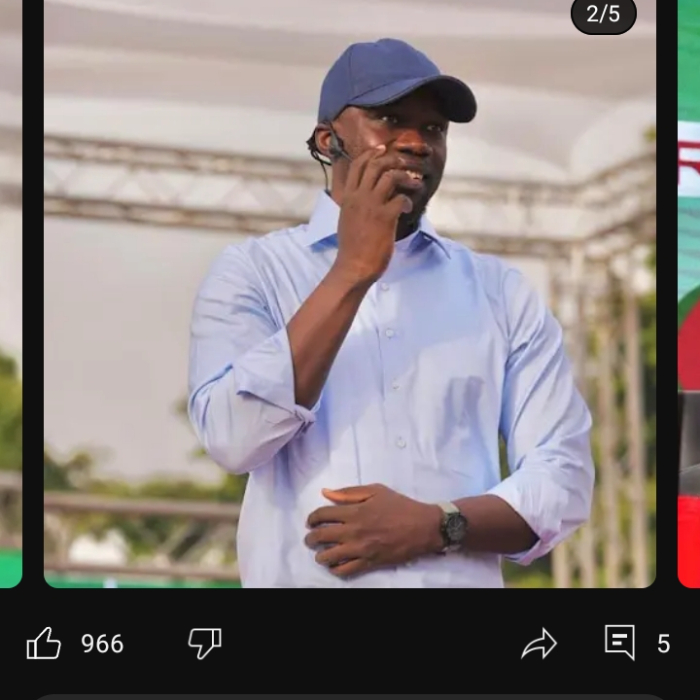This screenshot has height=700, width=700.
Task: Open the next image on the right edge
Action: coord(689,300)
